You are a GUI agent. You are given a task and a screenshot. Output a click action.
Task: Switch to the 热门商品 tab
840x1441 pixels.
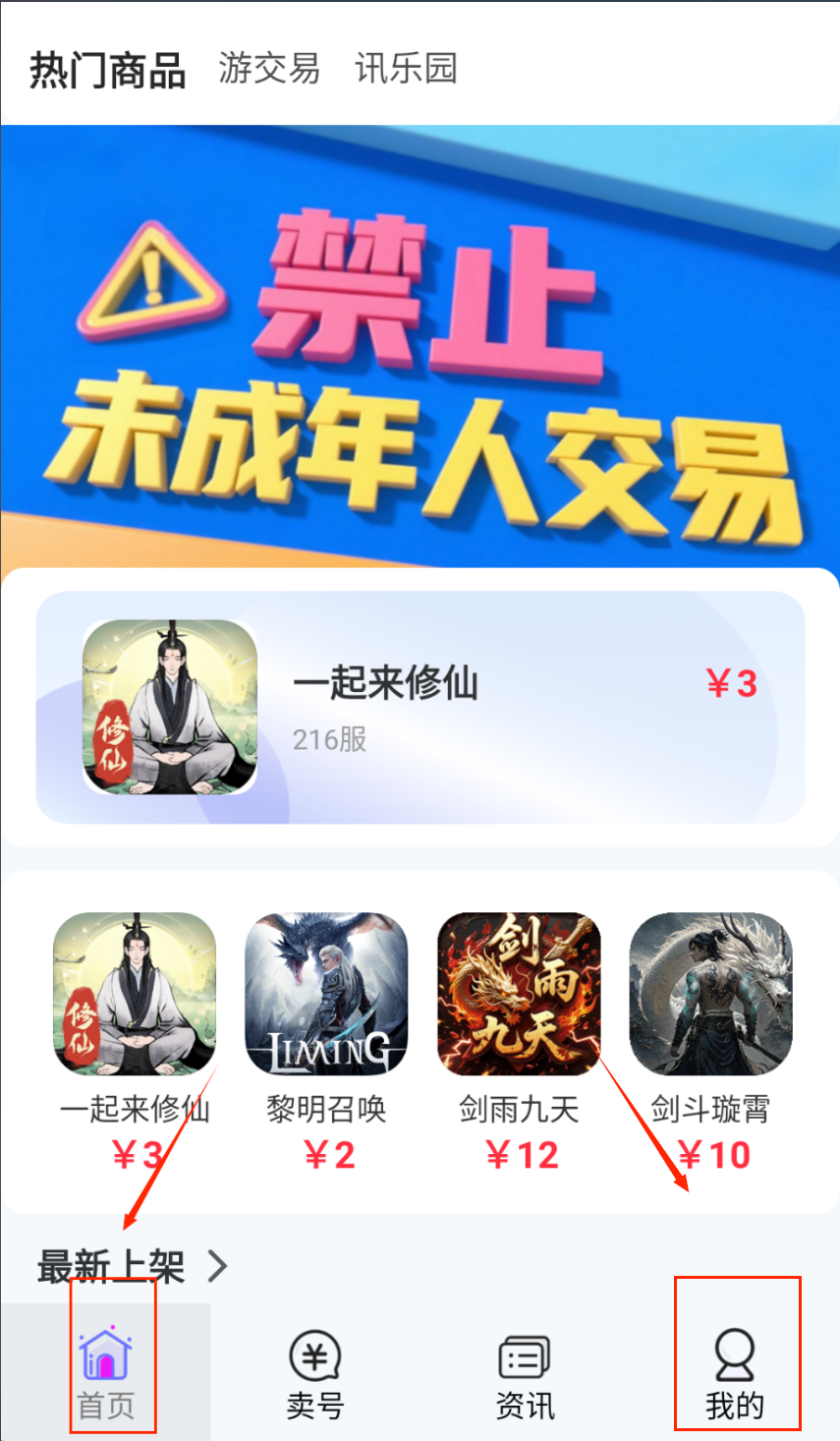[x=107, y=71]
